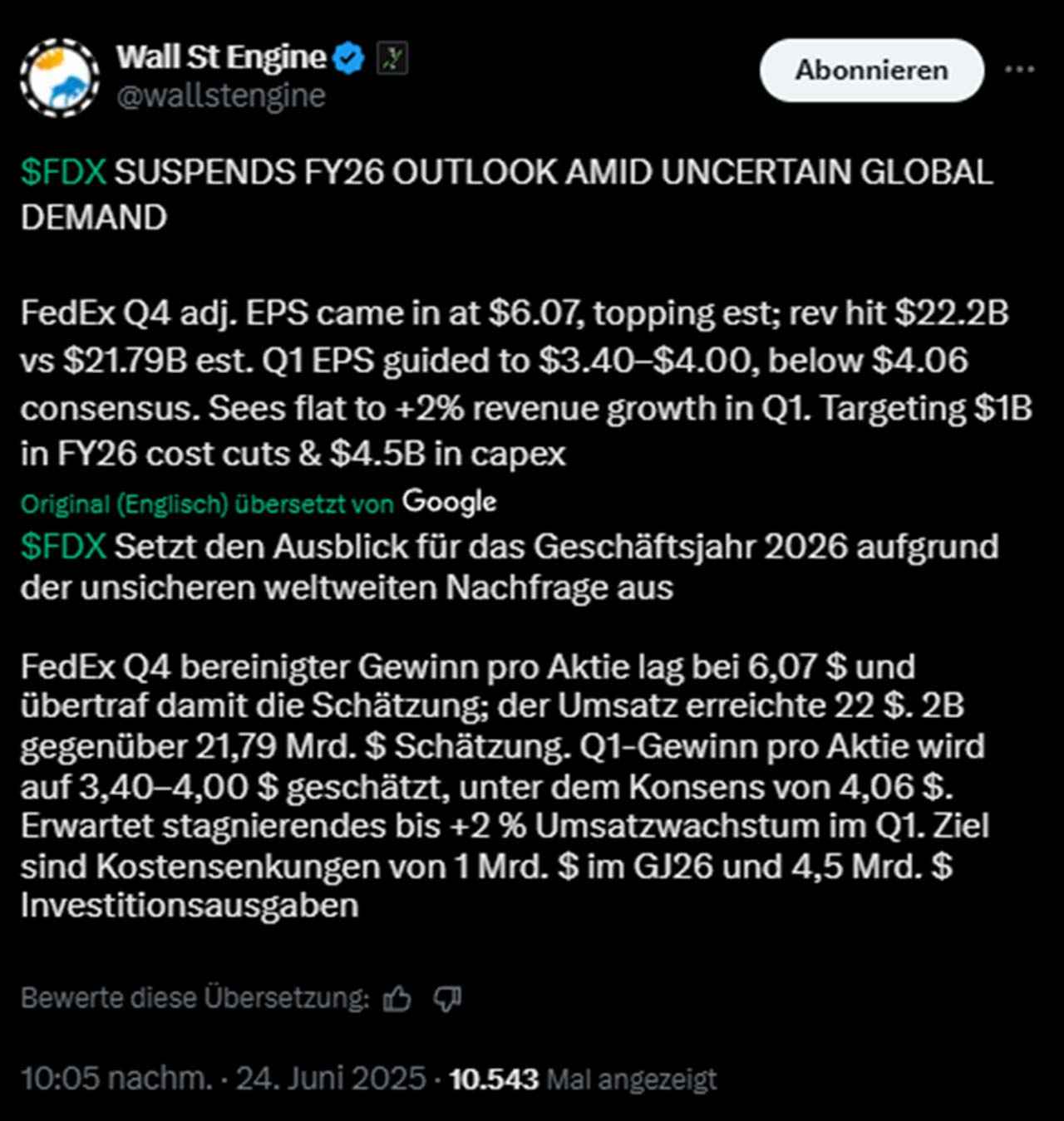Rate the translation with thumbs up
1064x1121 pixels.
point(397,998)
